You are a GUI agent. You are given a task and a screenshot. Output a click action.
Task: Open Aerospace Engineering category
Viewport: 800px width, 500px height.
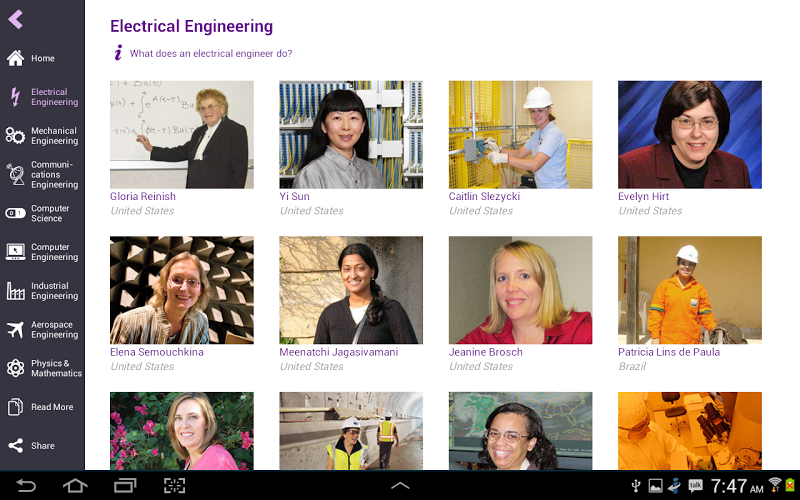pos(42,330)
